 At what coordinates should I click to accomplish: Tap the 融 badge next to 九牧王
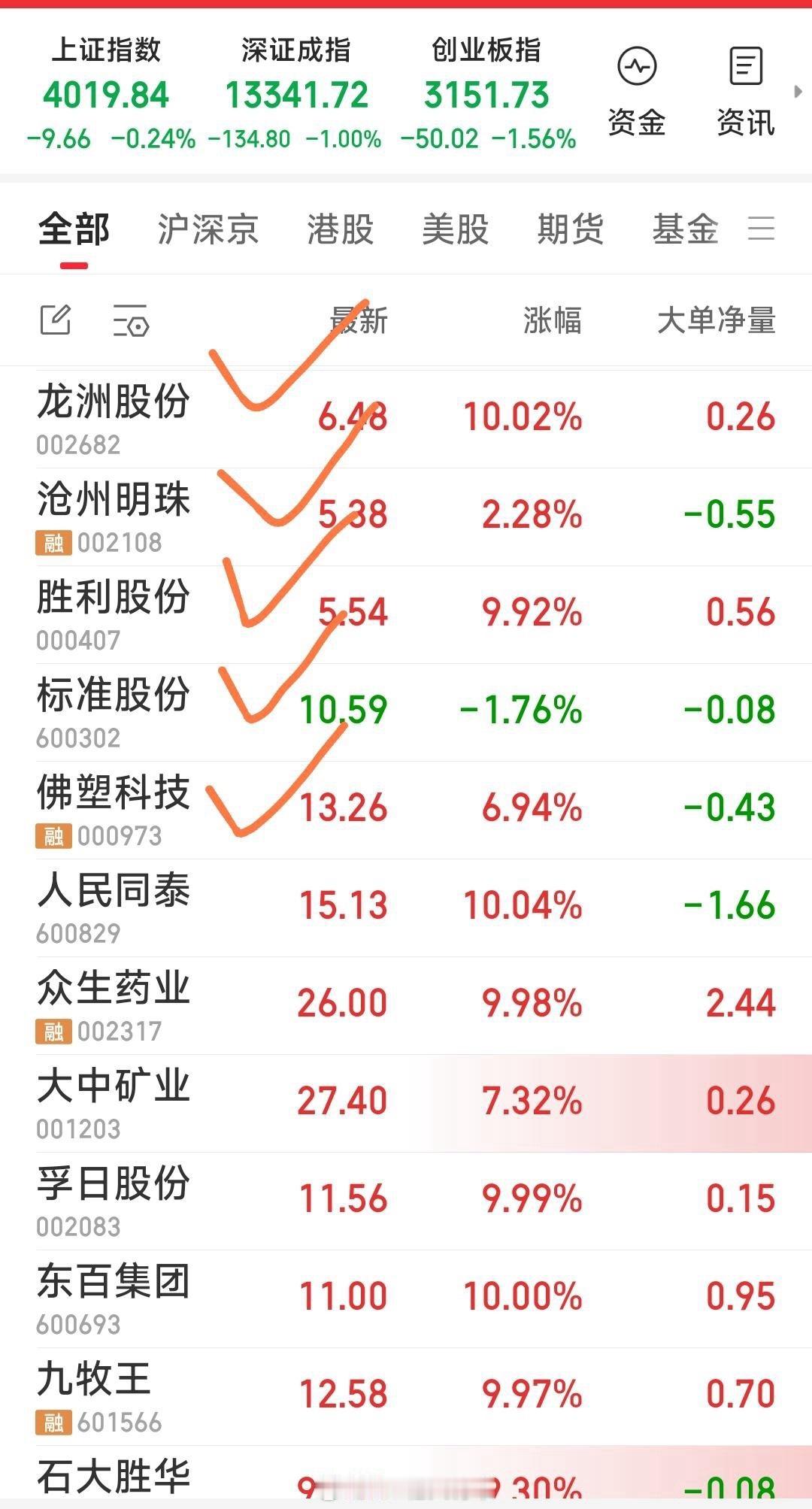pos(53,1419)
